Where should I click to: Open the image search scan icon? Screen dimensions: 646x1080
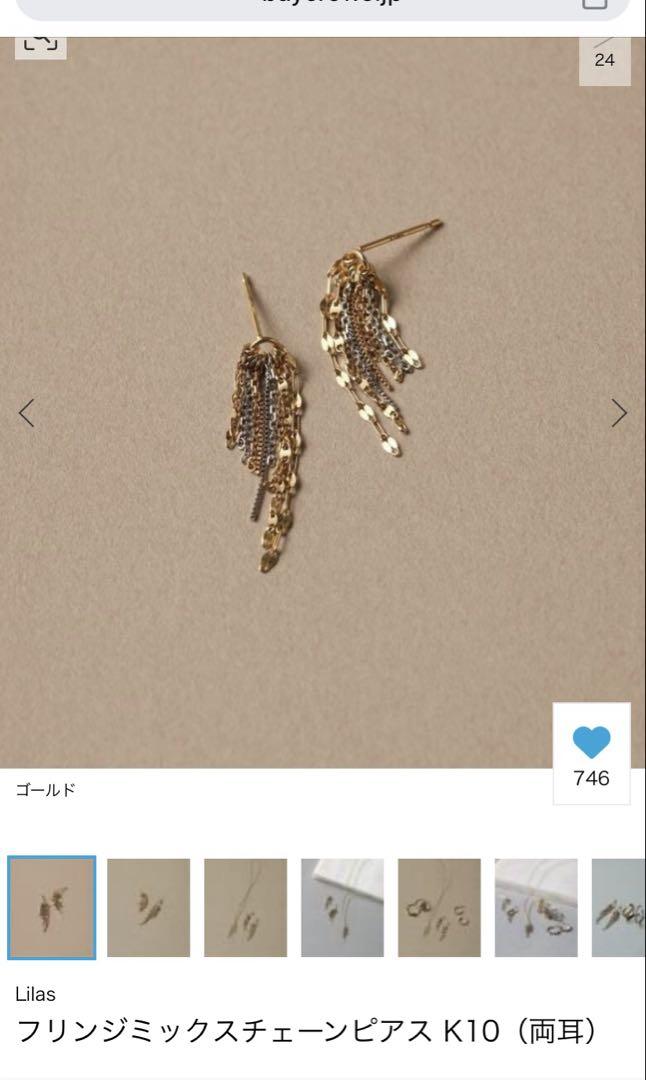(41, 43)
